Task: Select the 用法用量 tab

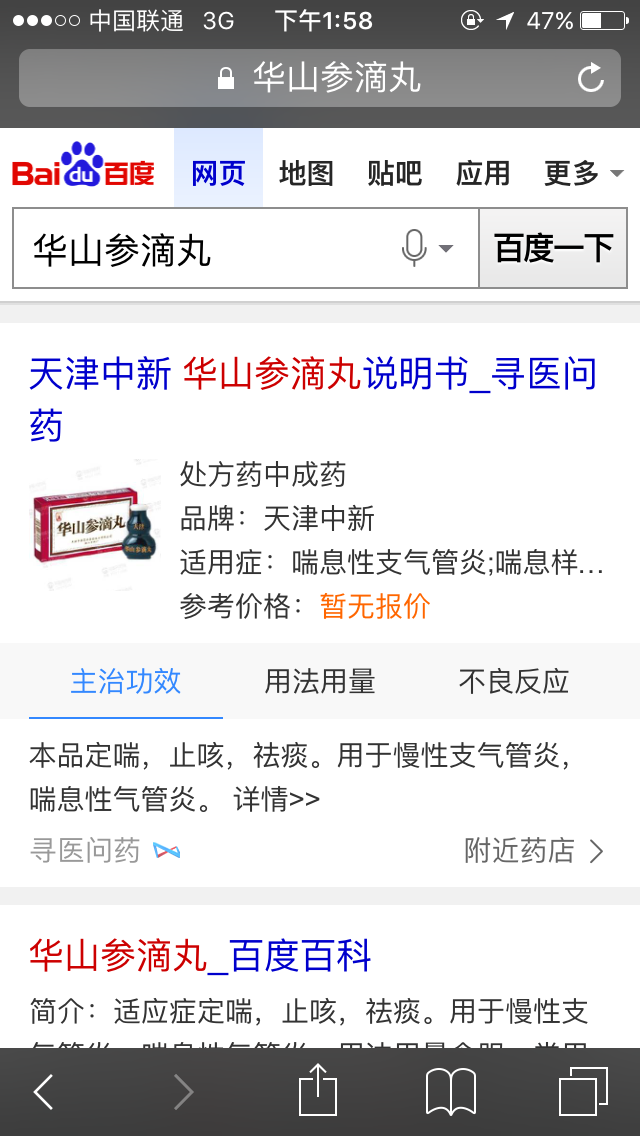Action: 320,682
